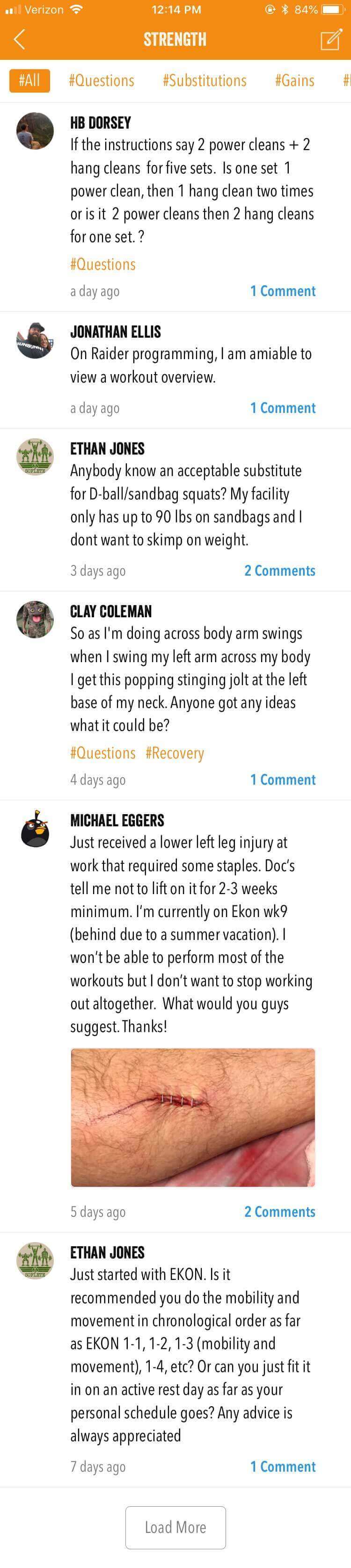Open HB Dorsey's profile picture

35,131
